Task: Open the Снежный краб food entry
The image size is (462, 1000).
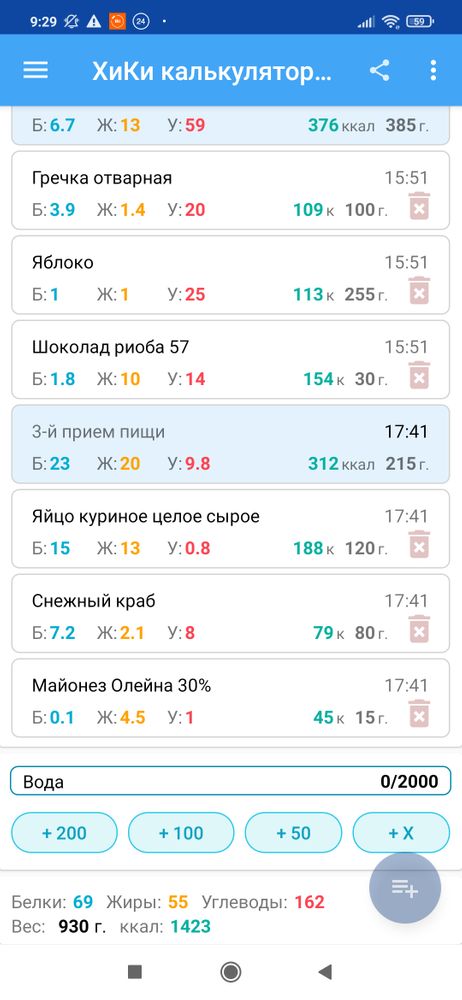Action: [x=231, y=614]
